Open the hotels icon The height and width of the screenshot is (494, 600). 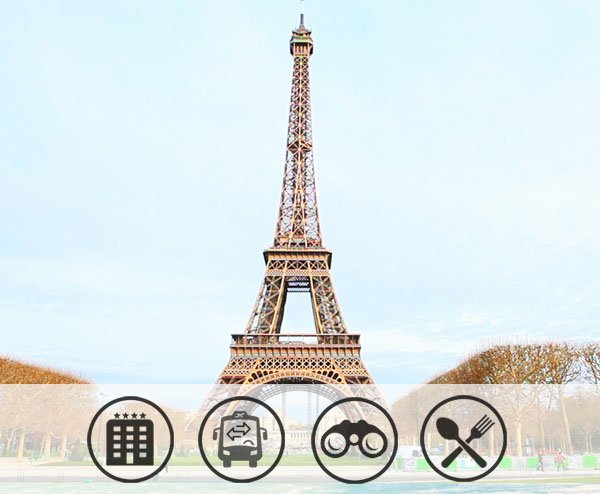[x=130, y=439]
